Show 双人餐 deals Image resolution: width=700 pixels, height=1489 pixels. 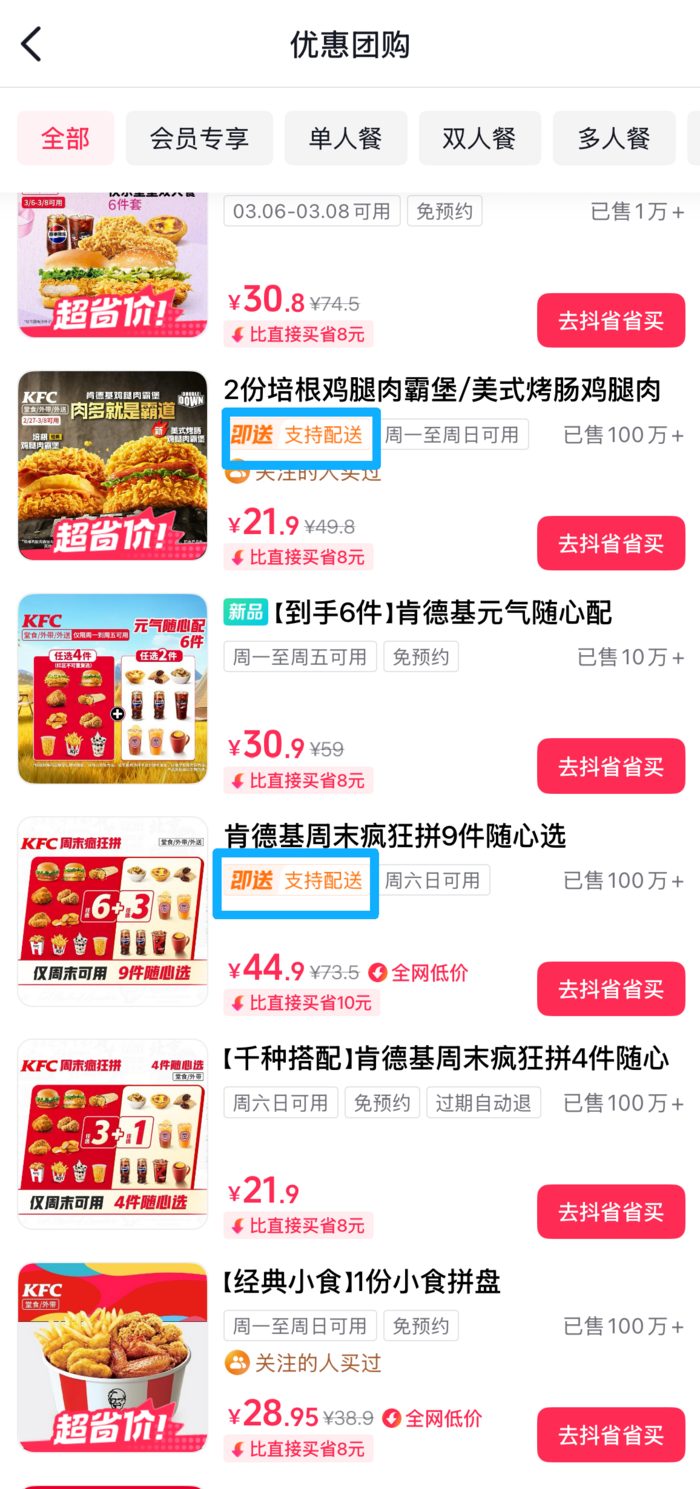[x=479, y=138]
